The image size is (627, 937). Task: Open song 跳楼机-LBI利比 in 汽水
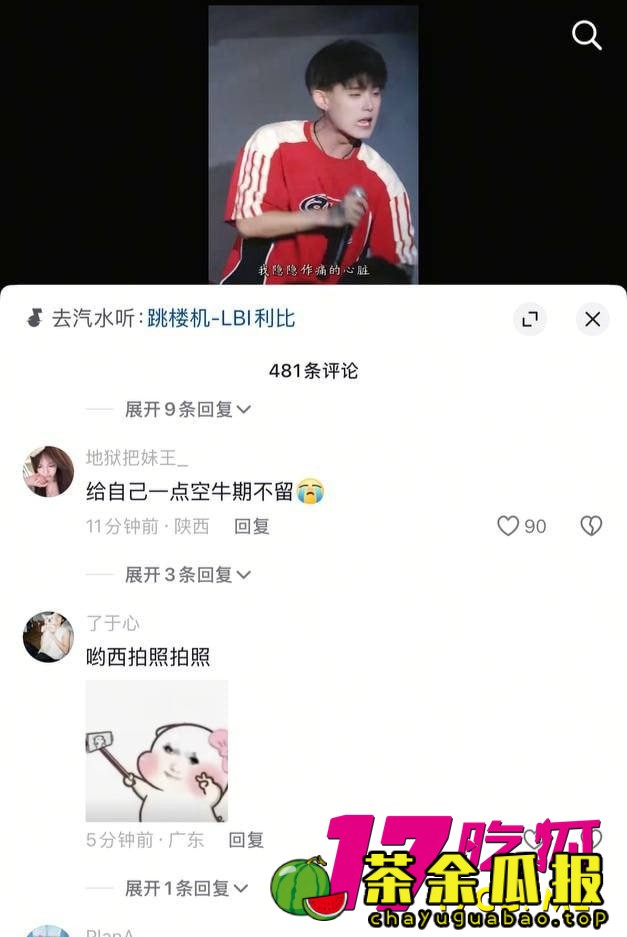click(220, 319)
